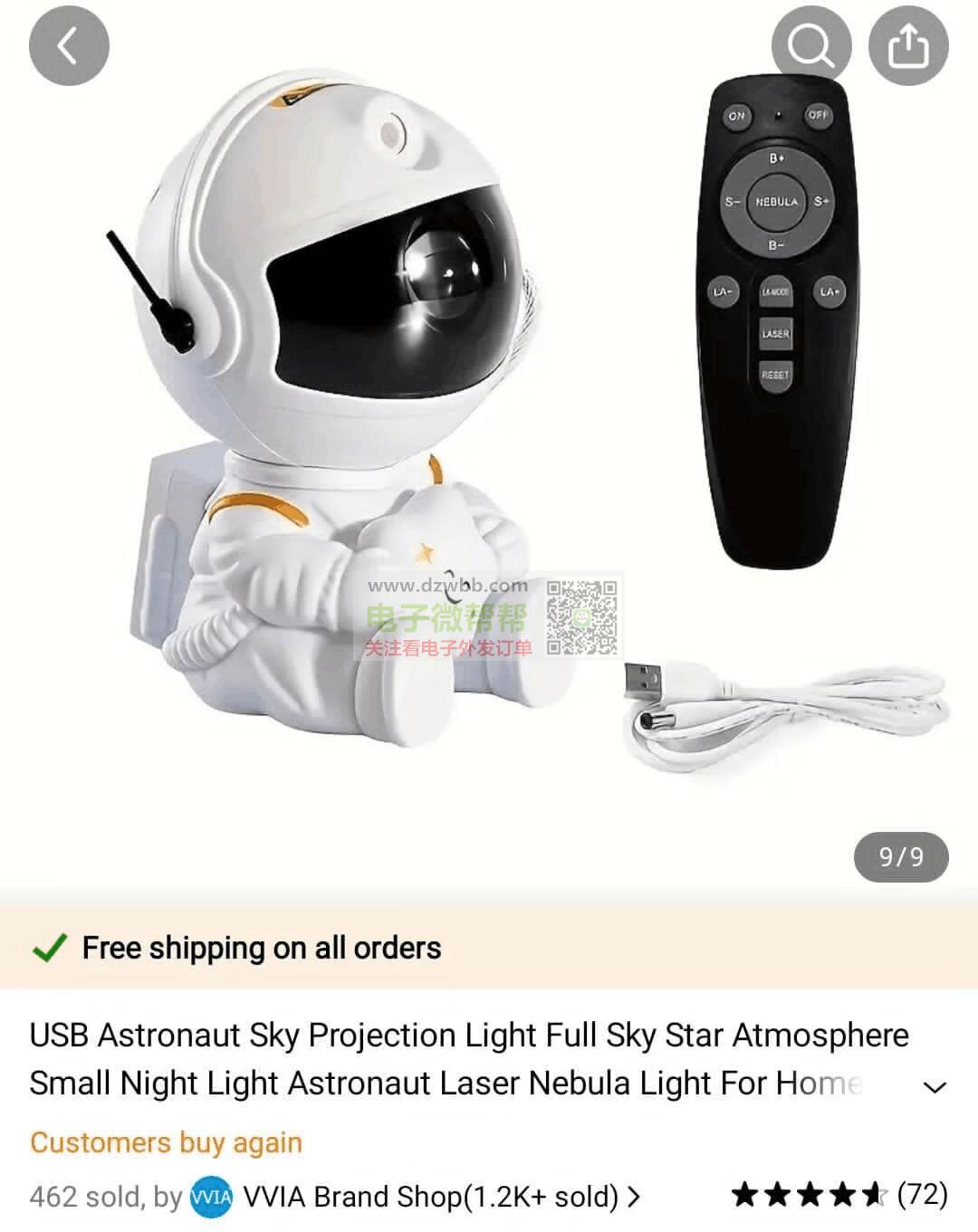Share this product listing
The width and height of the screenshot is (978, 1232).
(x=908, y=46)
